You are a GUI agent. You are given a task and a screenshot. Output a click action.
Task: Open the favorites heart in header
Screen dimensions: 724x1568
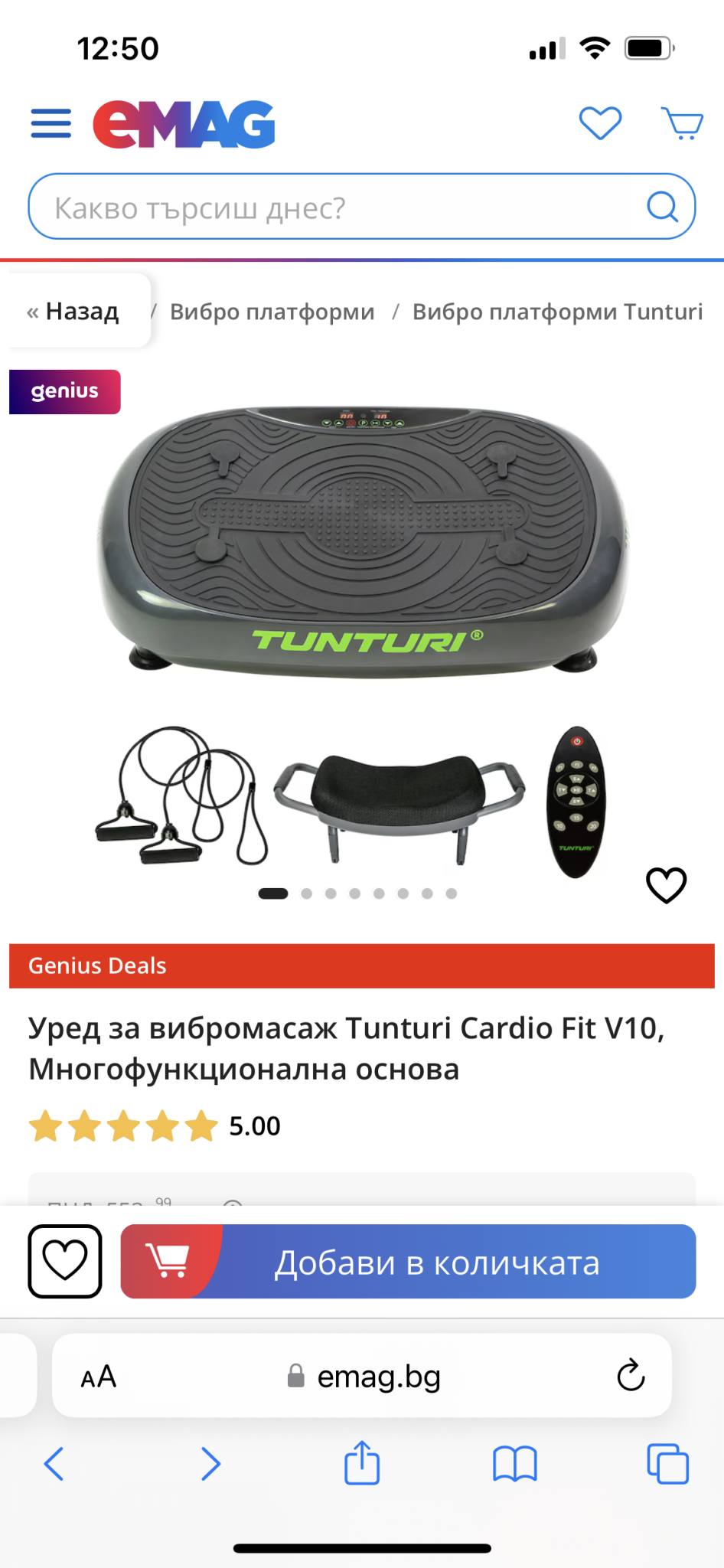[x=600, y=123]
